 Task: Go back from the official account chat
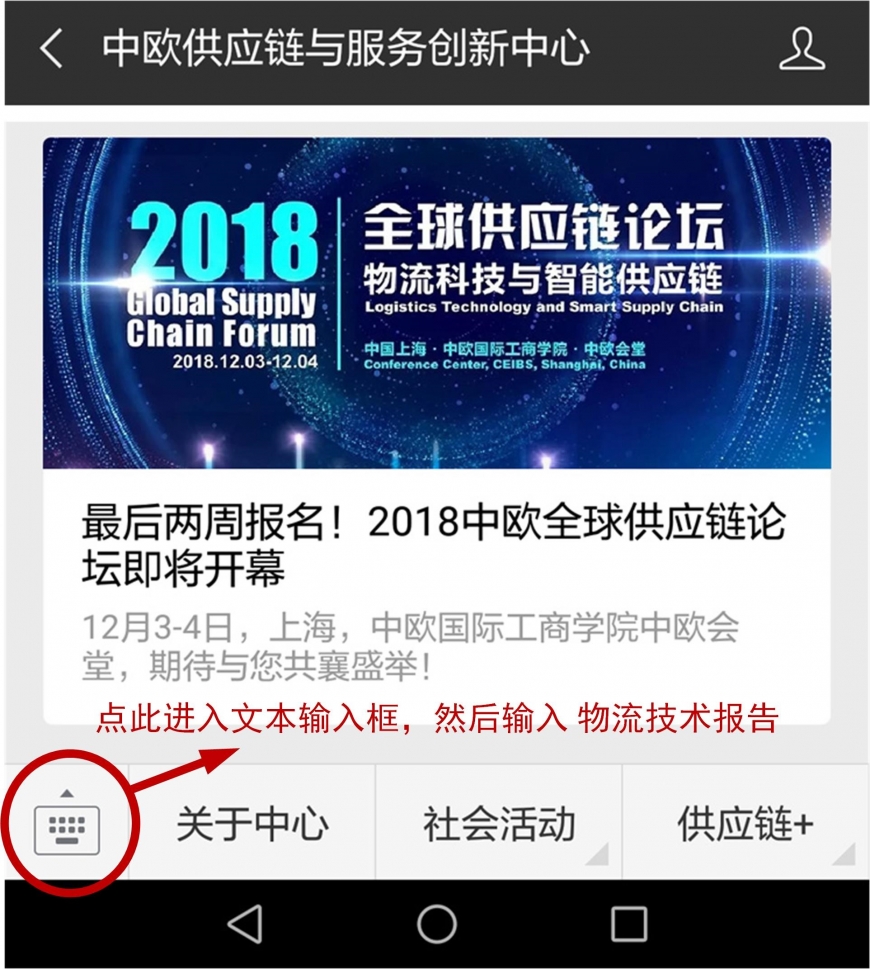pos(51,50)
